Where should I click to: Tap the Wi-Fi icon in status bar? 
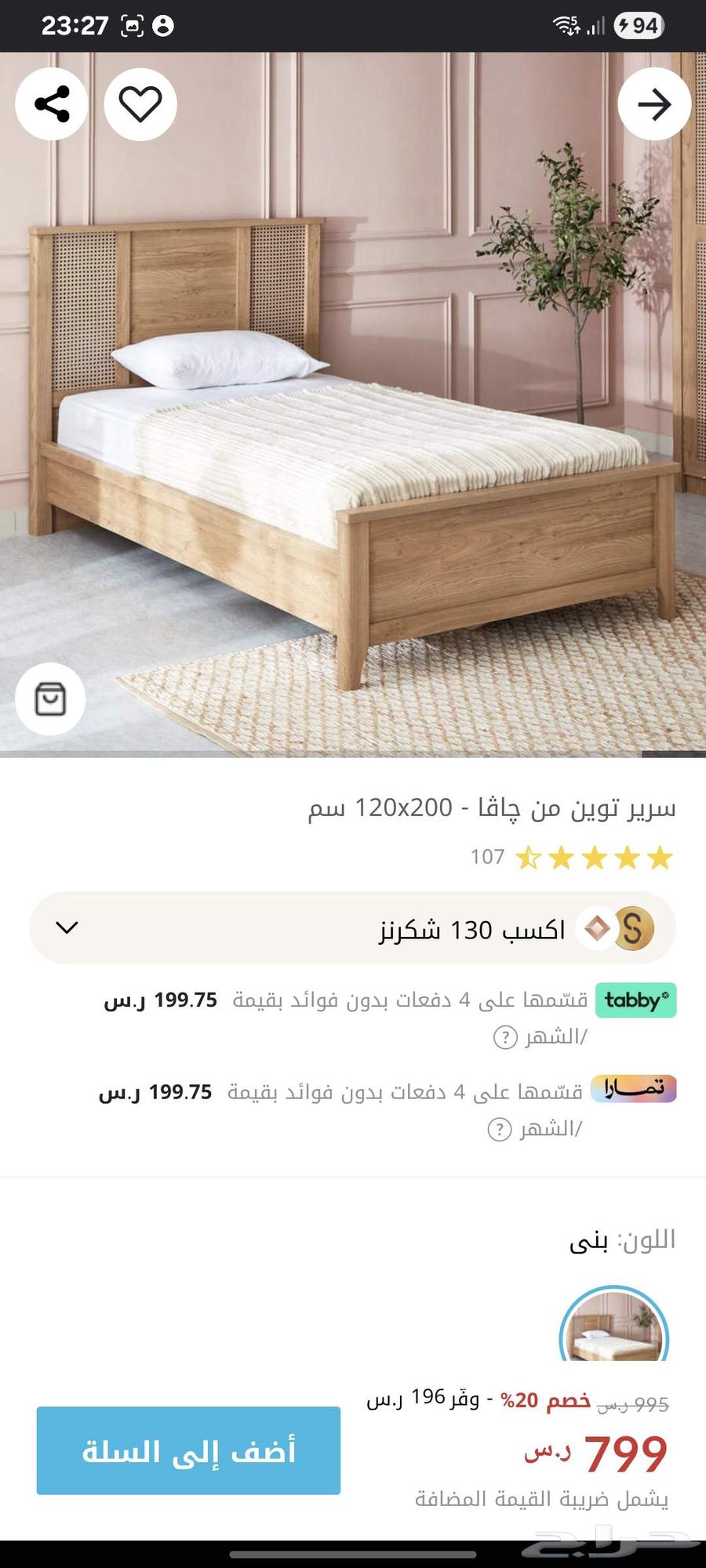tap(562, 24)
